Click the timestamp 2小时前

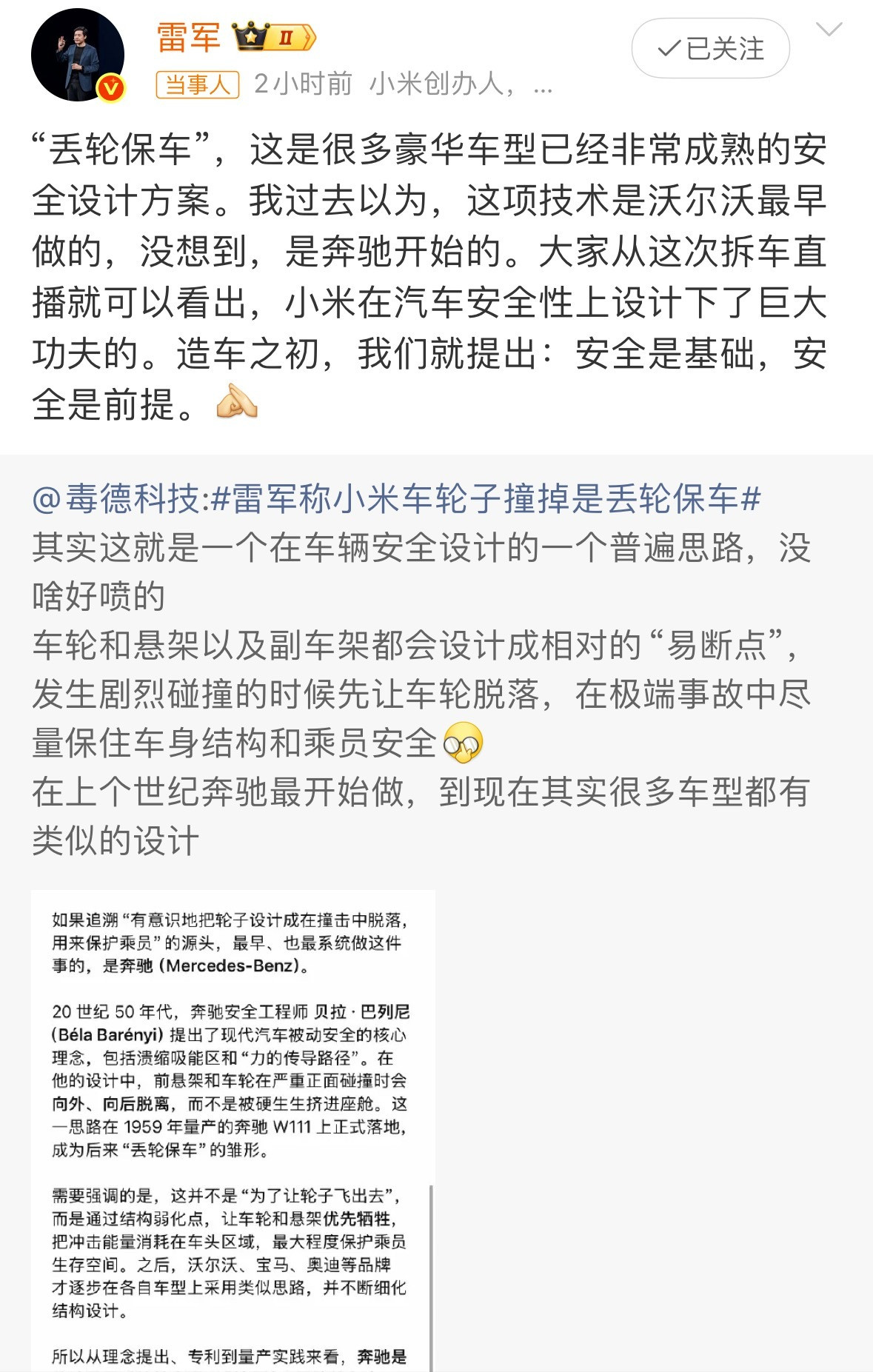[302, 84]
